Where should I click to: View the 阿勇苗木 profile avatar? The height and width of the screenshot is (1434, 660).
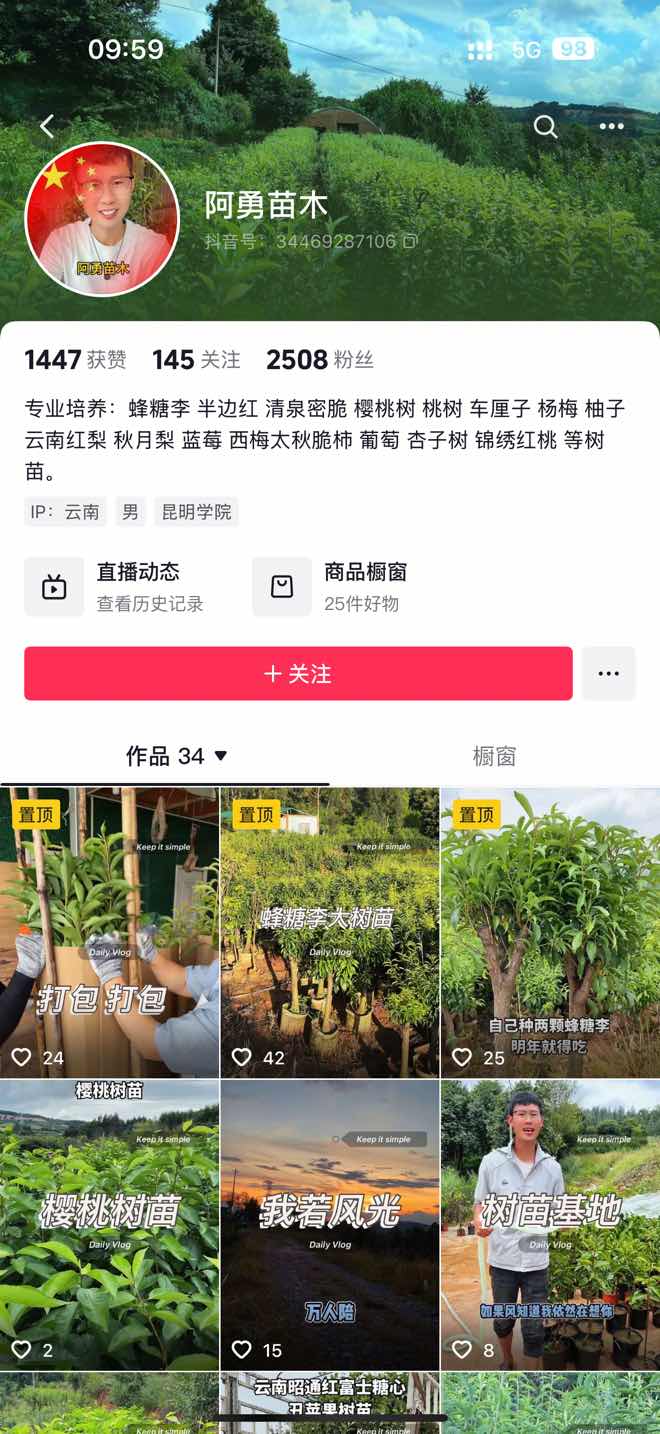tap(102, 220)
